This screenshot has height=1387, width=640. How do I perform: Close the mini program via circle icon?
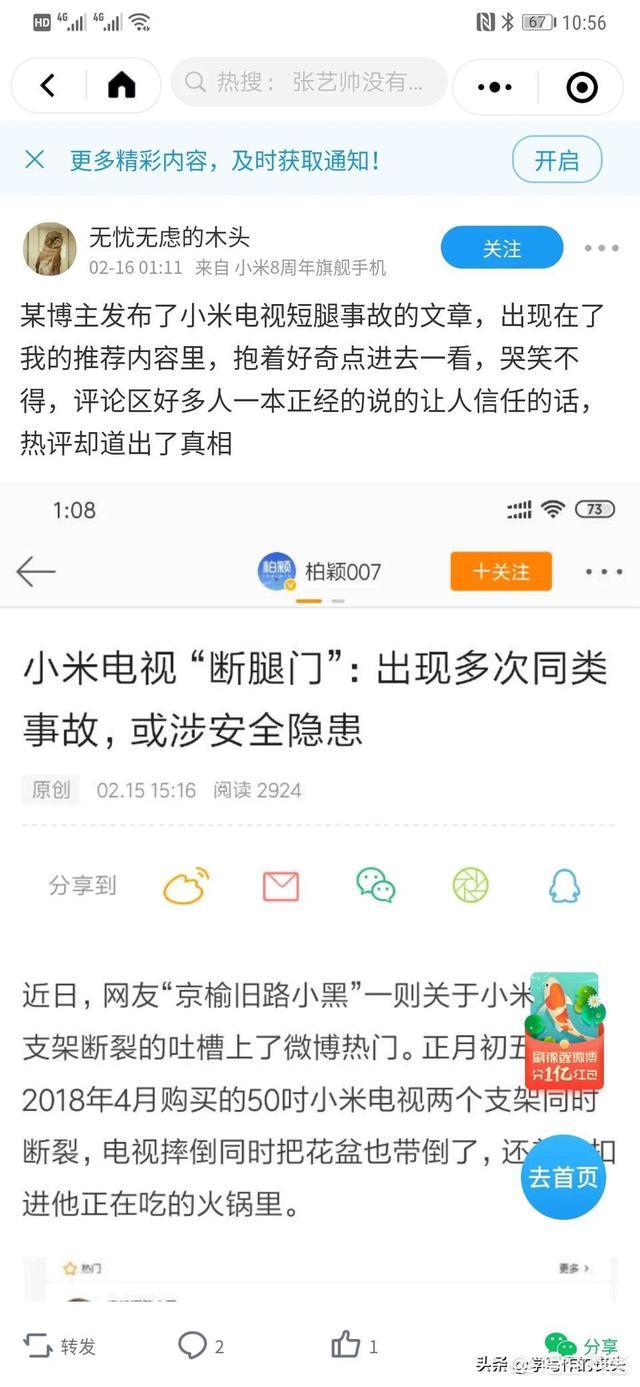[582, 87]
